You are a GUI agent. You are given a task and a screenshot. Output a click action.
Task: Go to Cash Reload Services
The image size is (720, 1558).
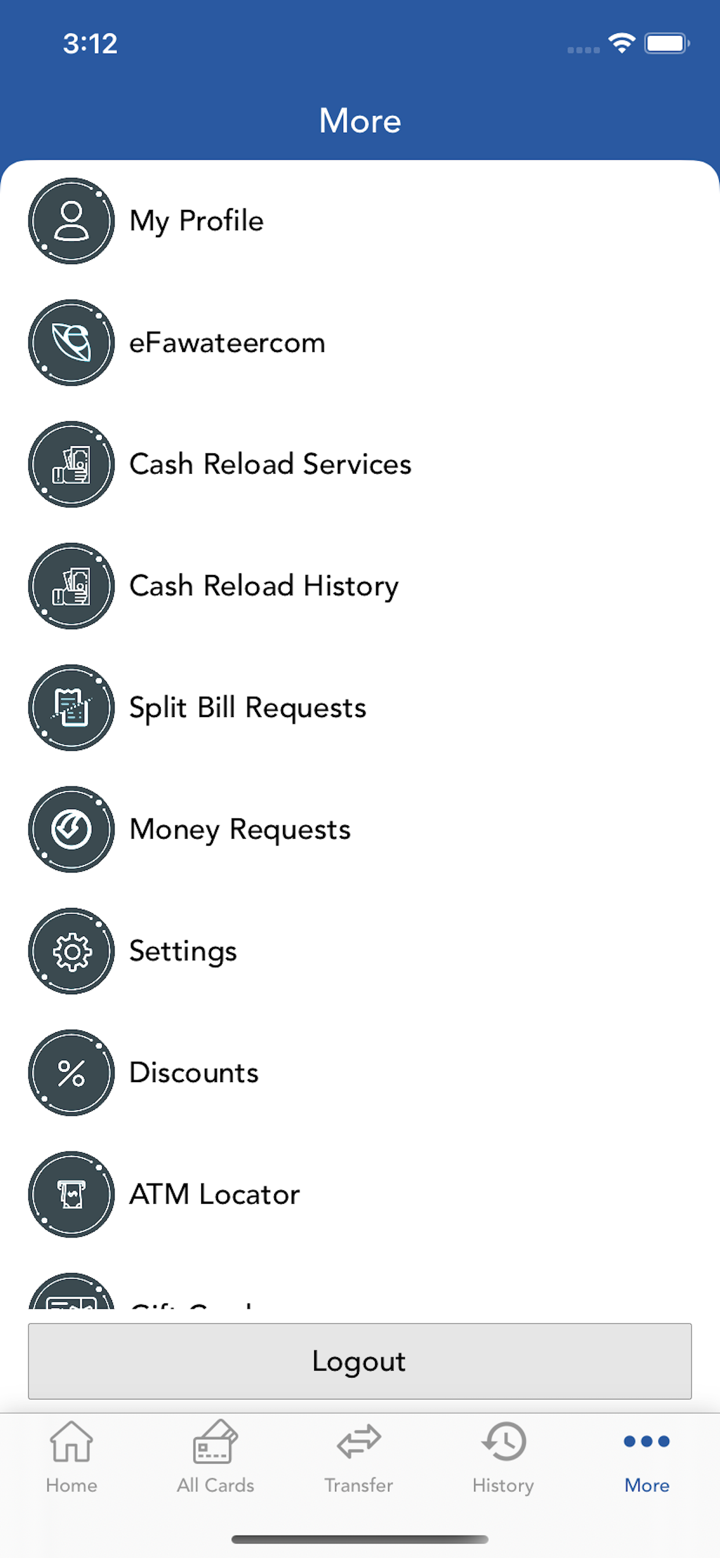tap(270, 465)
